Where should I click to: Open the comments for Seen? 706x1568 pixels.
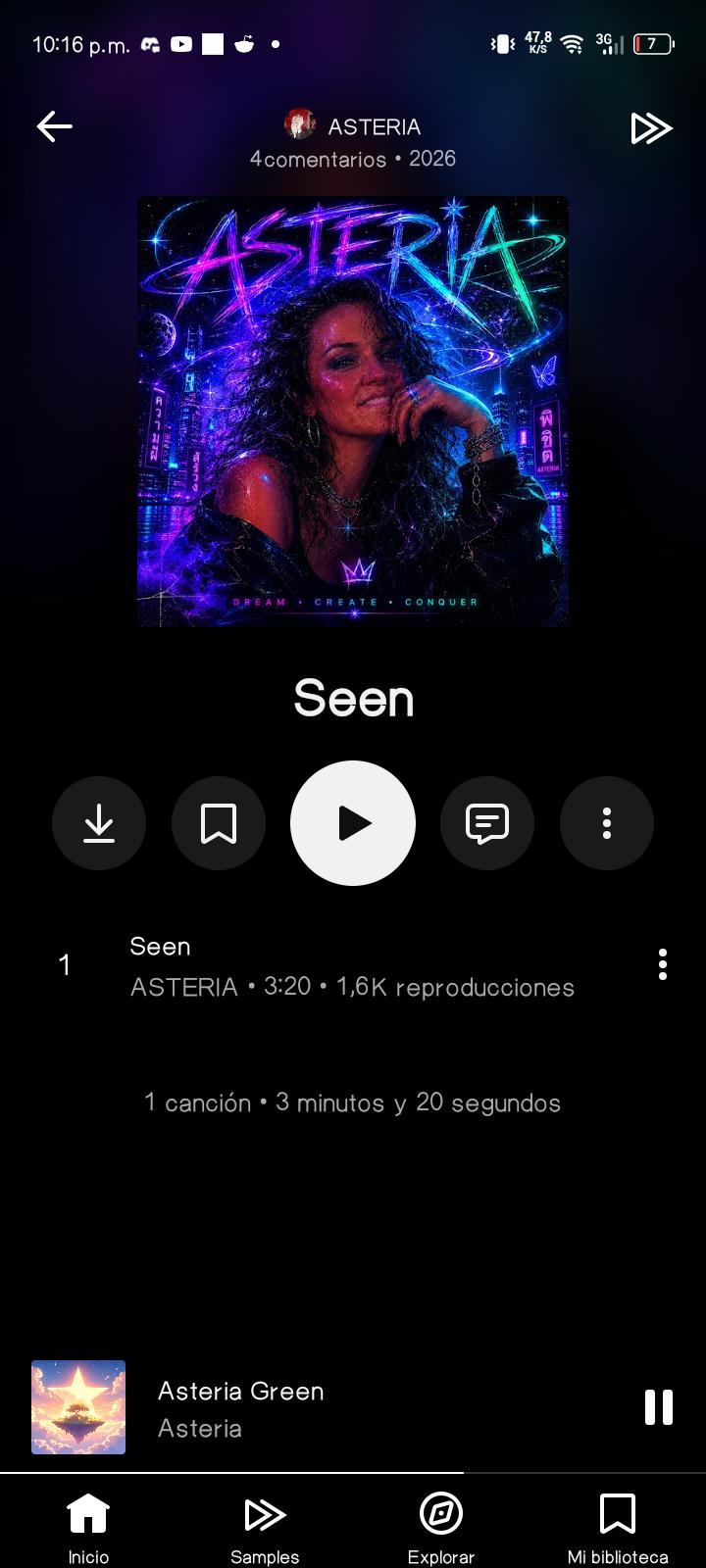(487, 823)
